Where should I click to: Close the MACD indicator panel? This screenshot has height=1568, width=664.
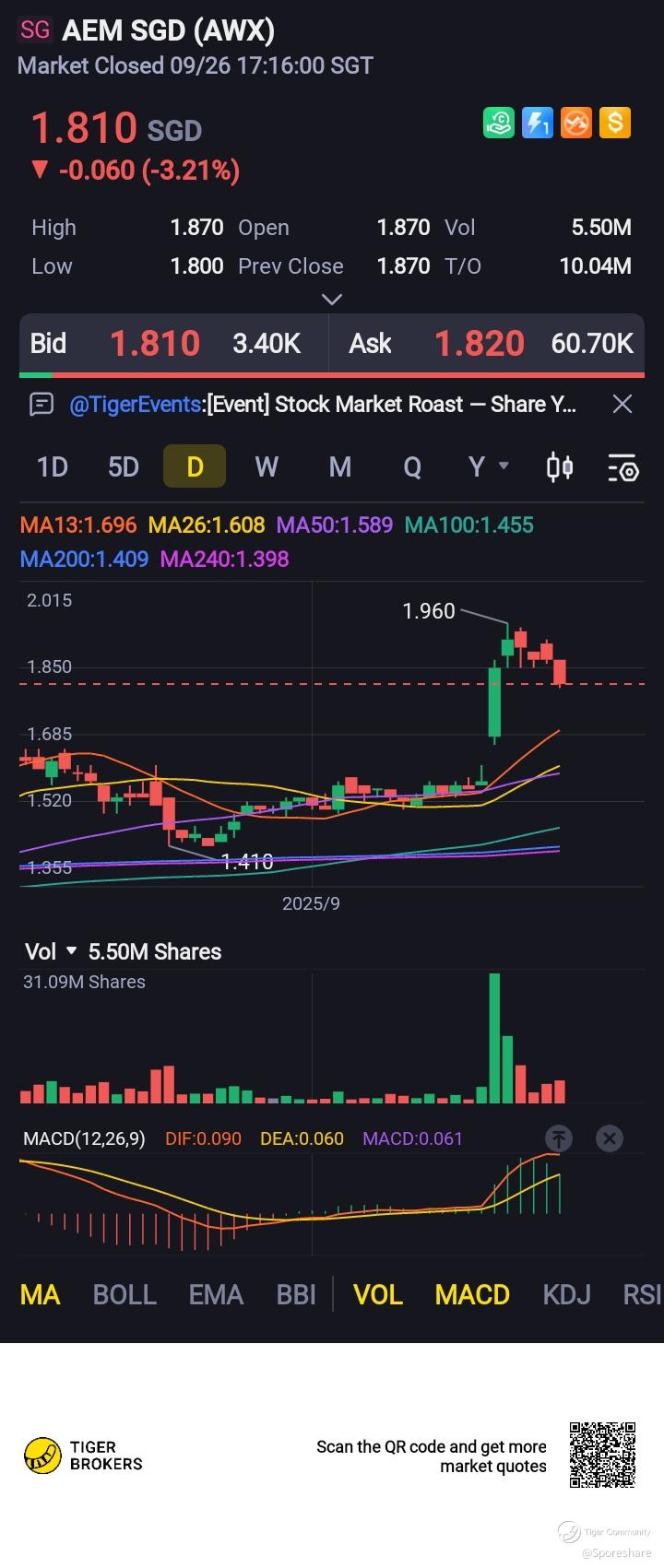[x=610, y=1138]
